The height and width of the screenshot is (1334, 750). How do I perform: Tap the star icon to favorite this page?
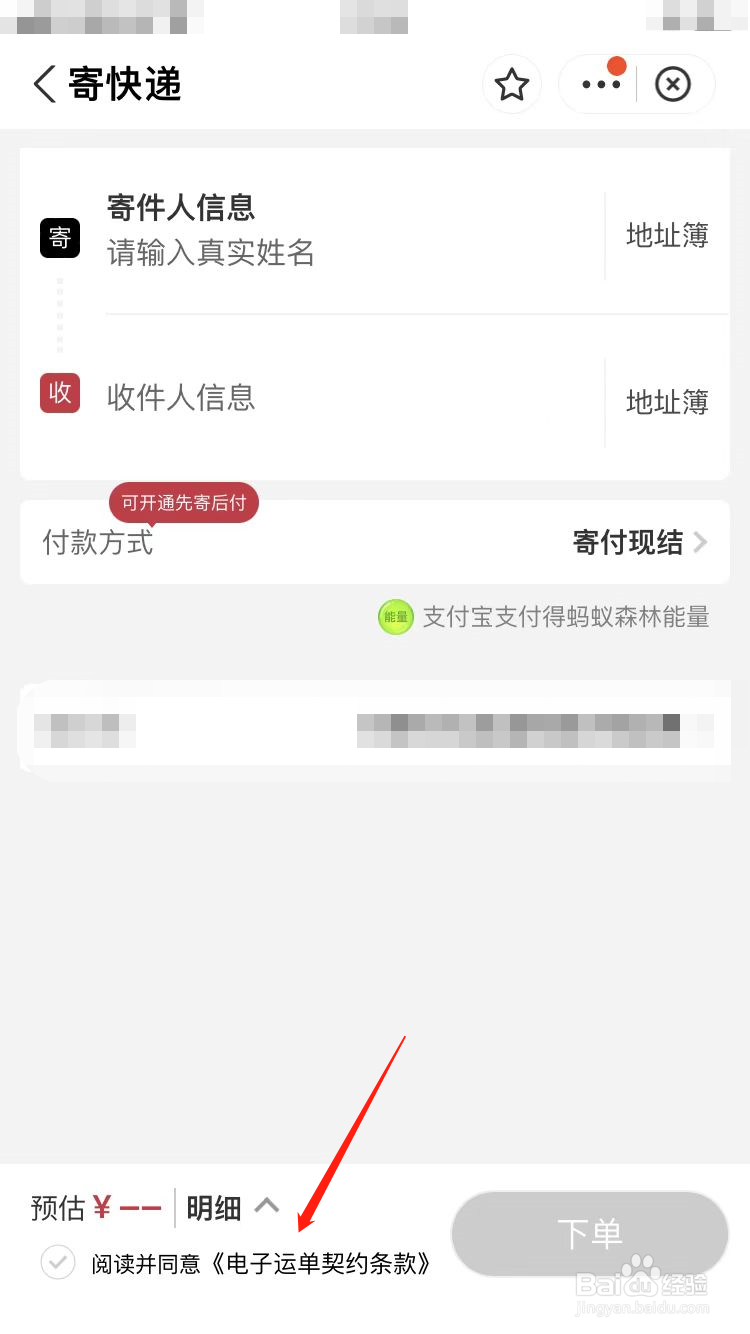click(x=512, y=84)
